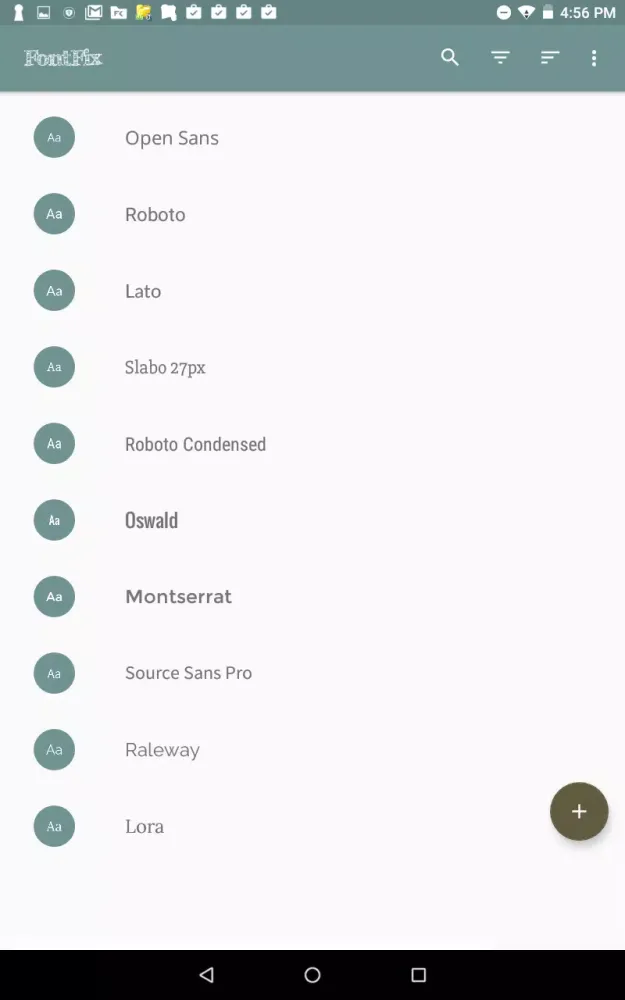Open the Montserrat font entry
Screen dimensions: 625x1000
point(178,597)
